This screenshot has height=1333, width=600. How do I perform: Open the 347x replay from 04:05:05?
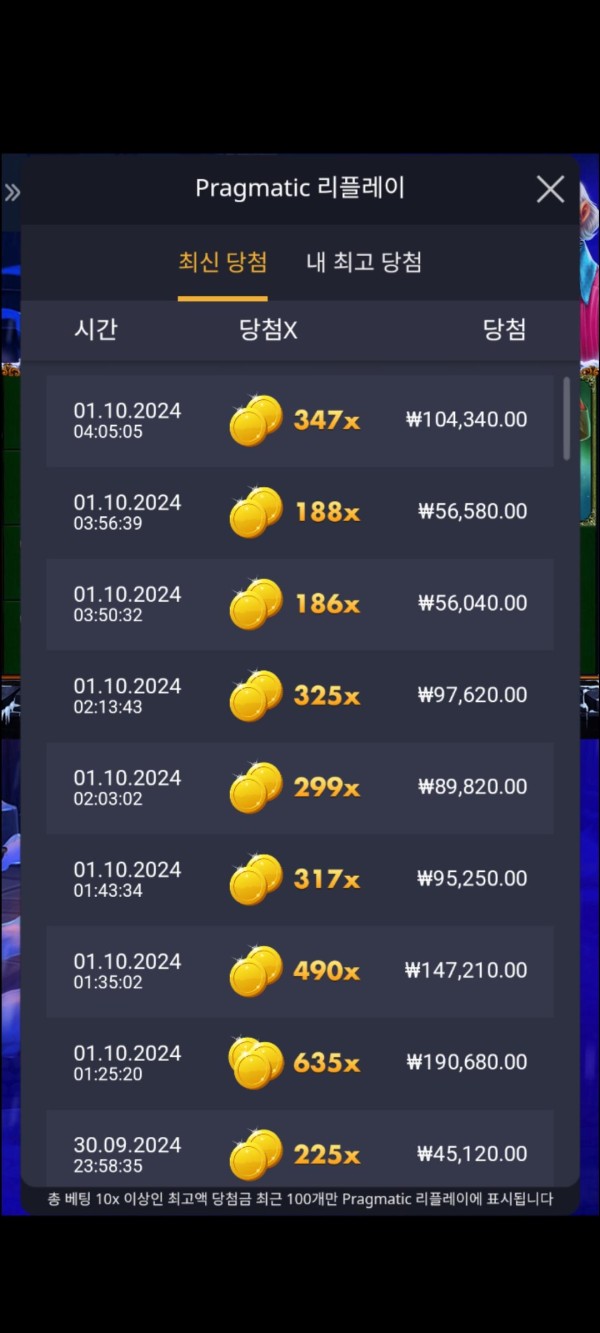point(300,420)
